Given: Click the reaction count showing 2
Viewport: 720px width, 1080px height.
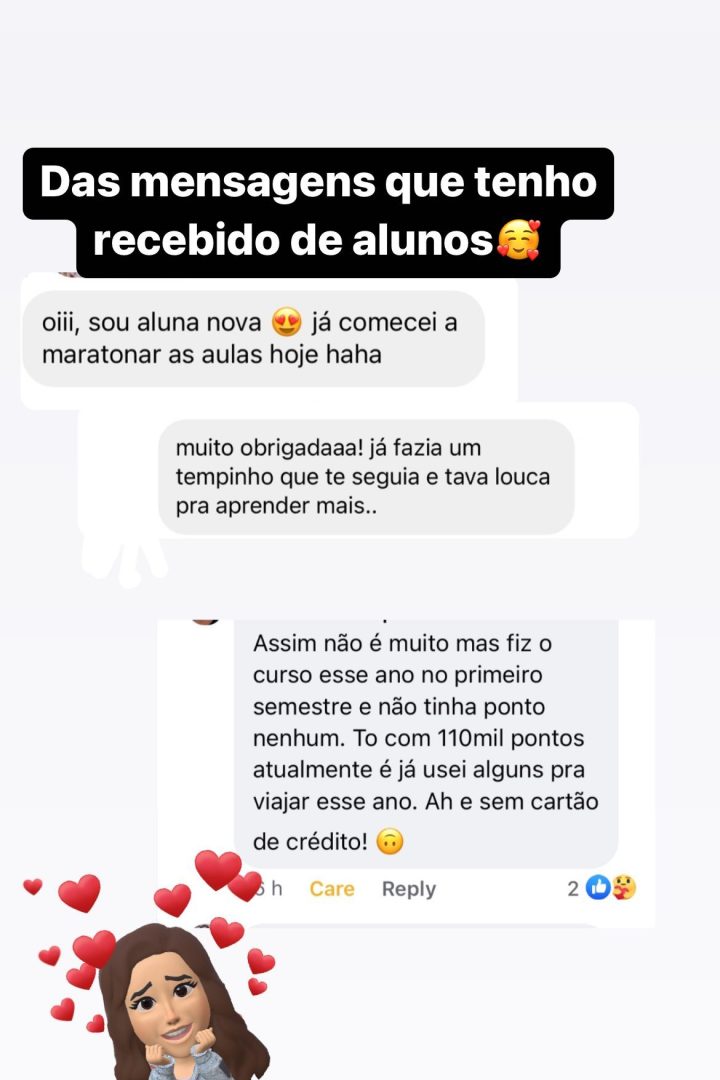Looking at the screenshot, I should point(573,888).
